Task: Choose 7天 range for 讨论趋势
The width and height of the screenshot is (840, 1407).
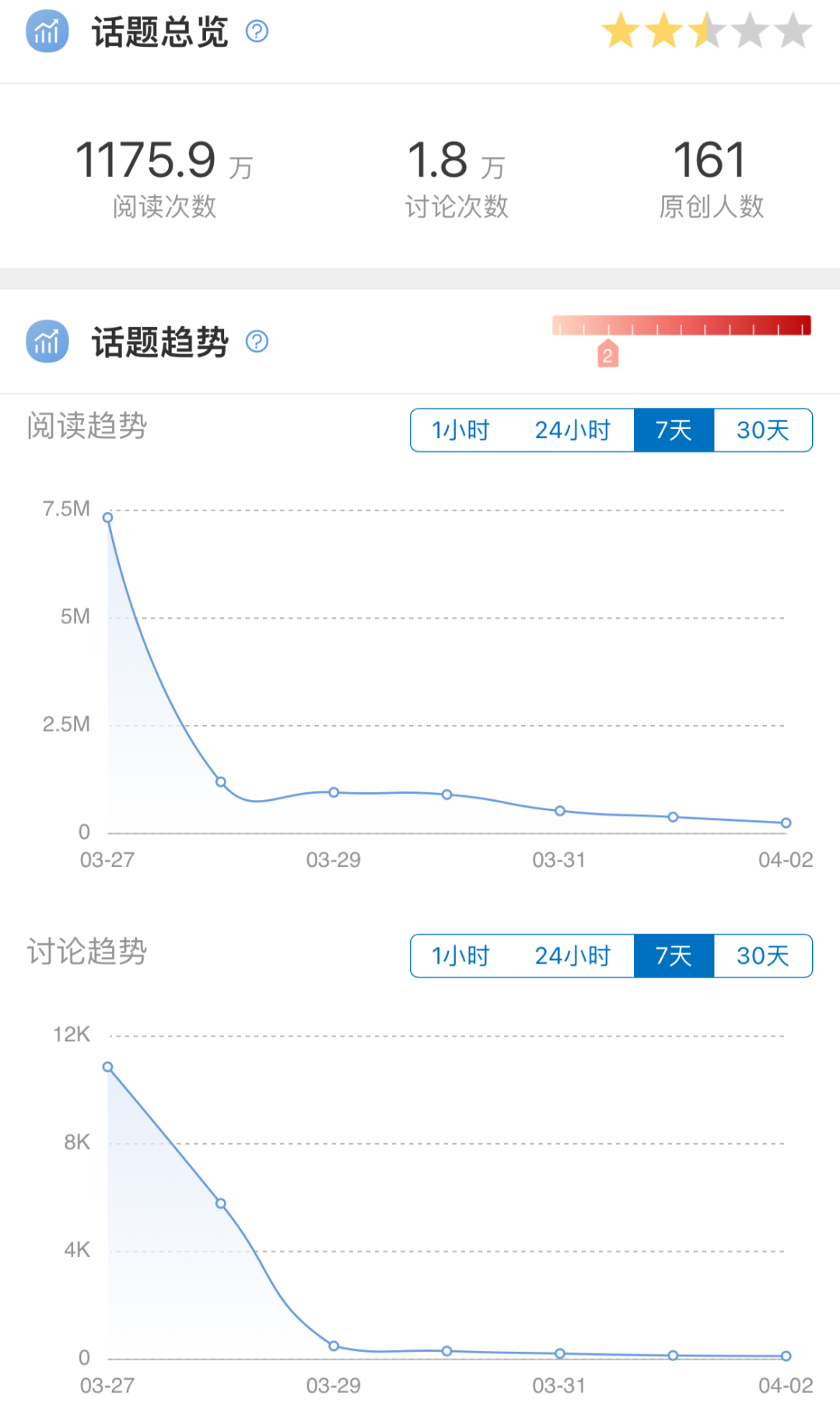Action: [674, 956]
